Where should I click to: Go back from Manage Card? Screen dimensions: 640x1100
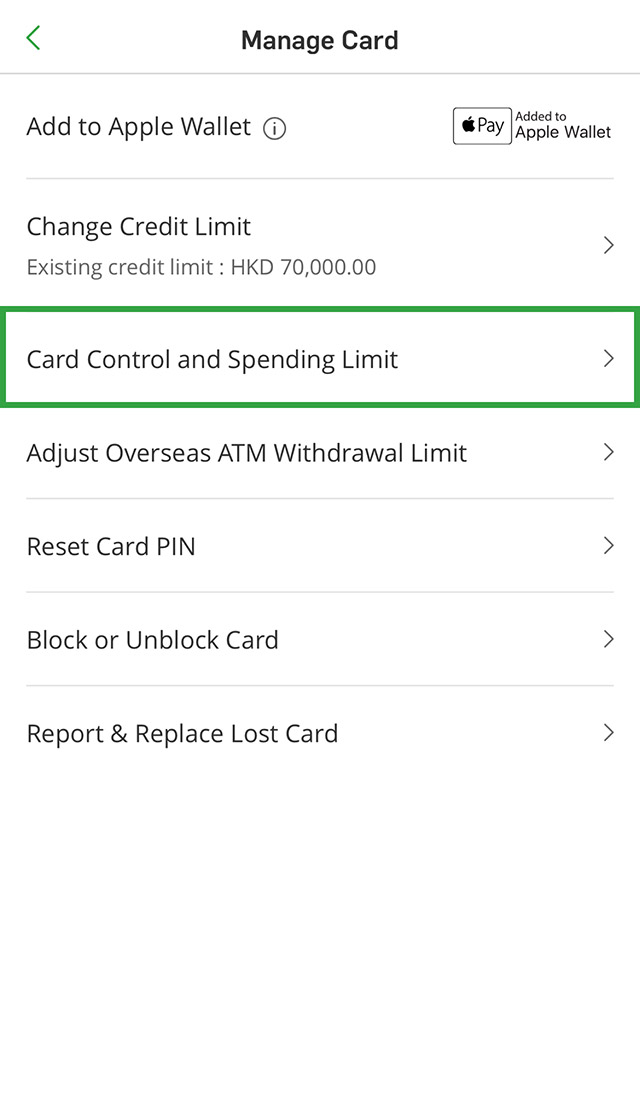(x=33, y=39)
